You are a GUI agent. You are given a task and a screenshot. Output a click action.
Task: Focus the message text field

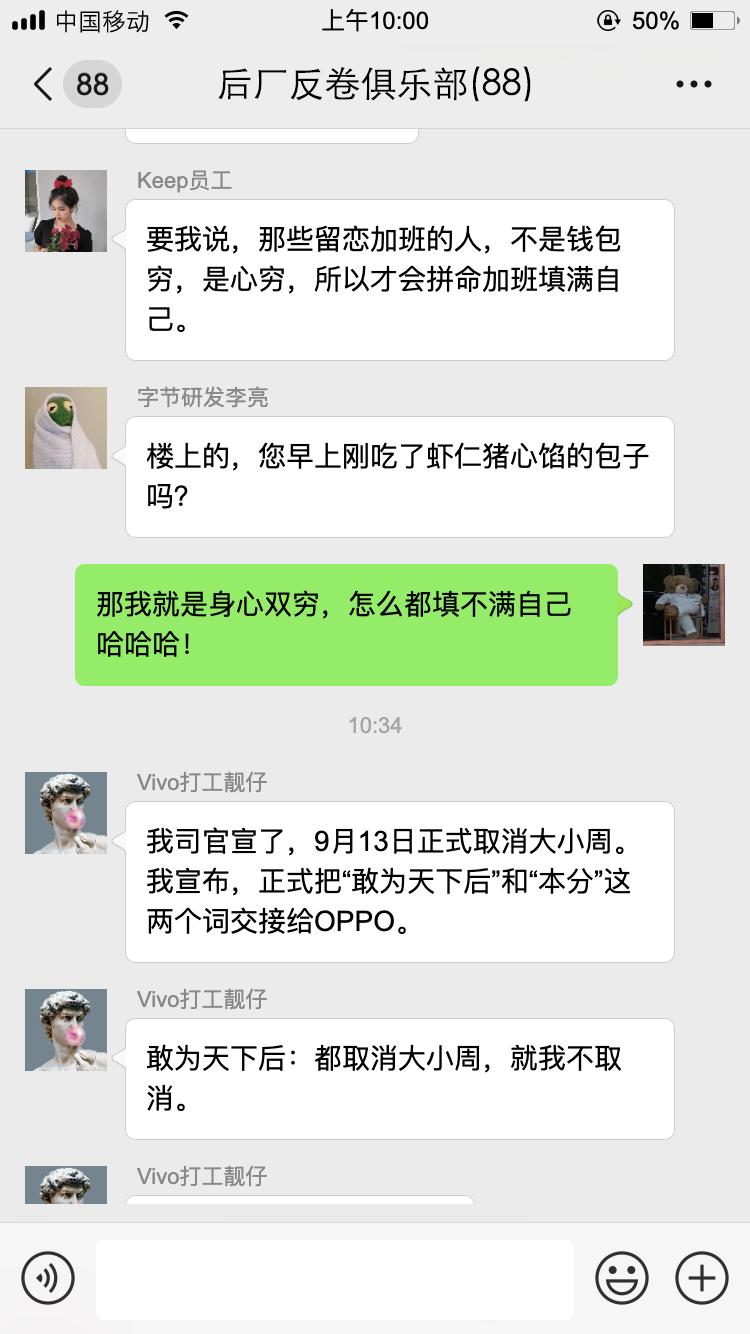(x=334, y=1279)
